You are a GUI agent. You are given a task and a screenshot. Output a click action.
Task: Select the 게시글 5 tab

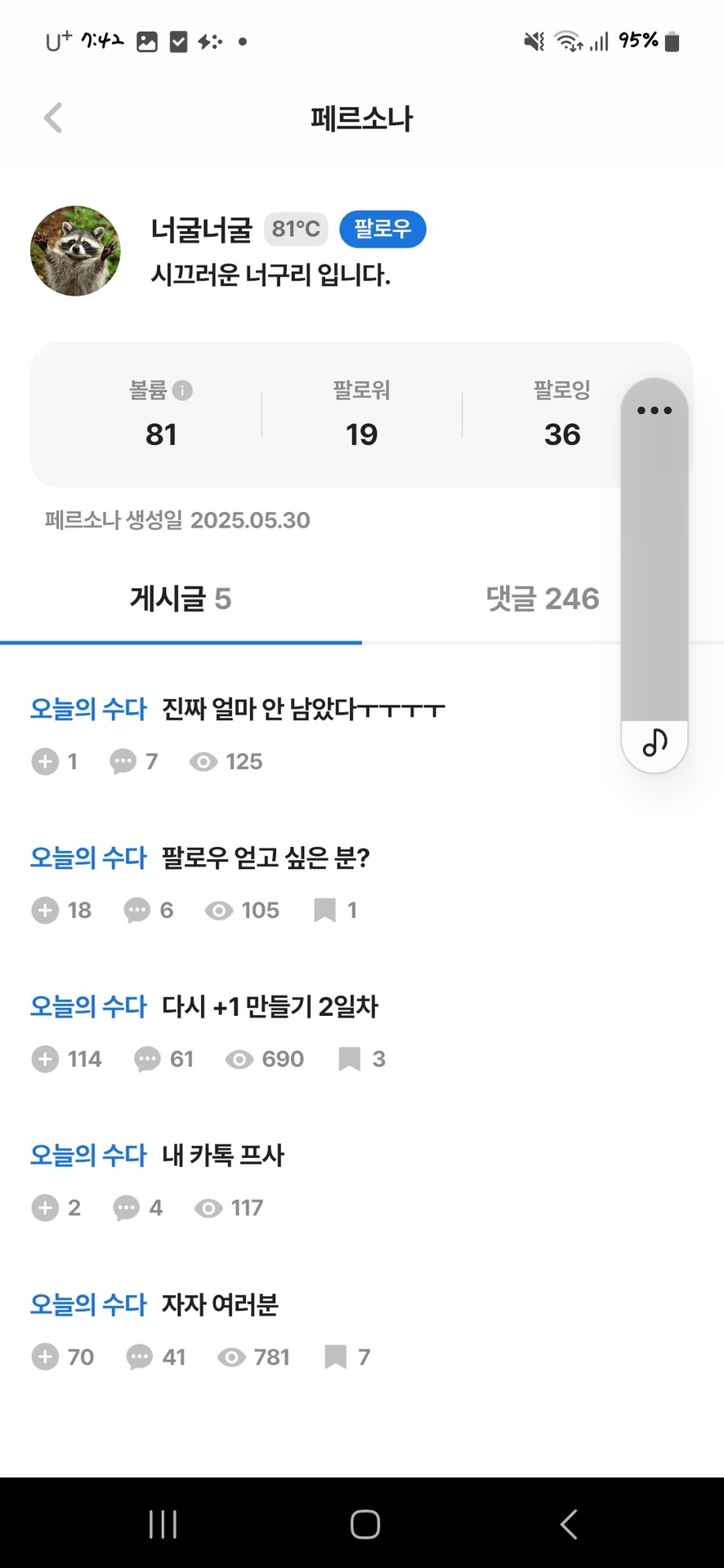(181, 599)
